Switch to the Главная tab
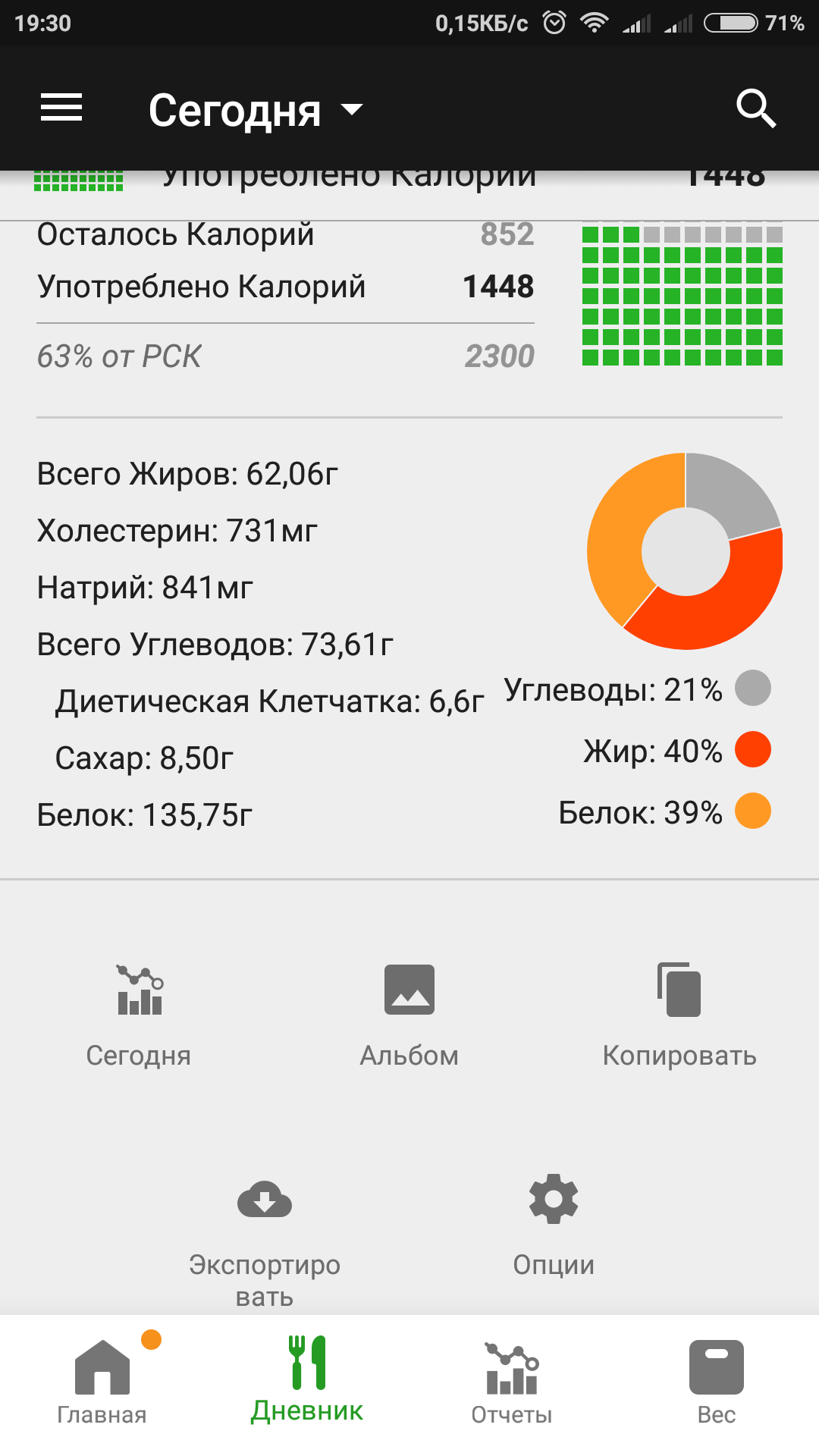Viewport: 819px width, 1456px height. (x=102, y=1380)
